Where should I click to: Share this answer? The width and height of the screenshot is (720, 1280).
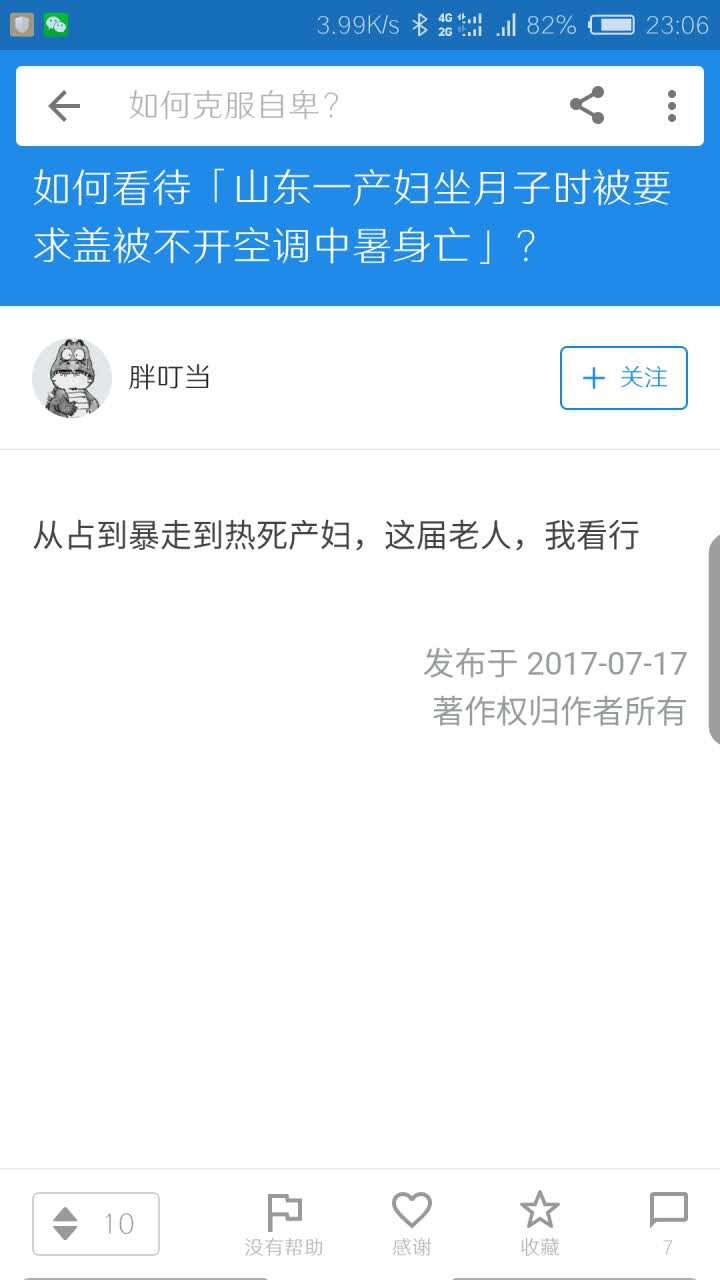(587, 105)
